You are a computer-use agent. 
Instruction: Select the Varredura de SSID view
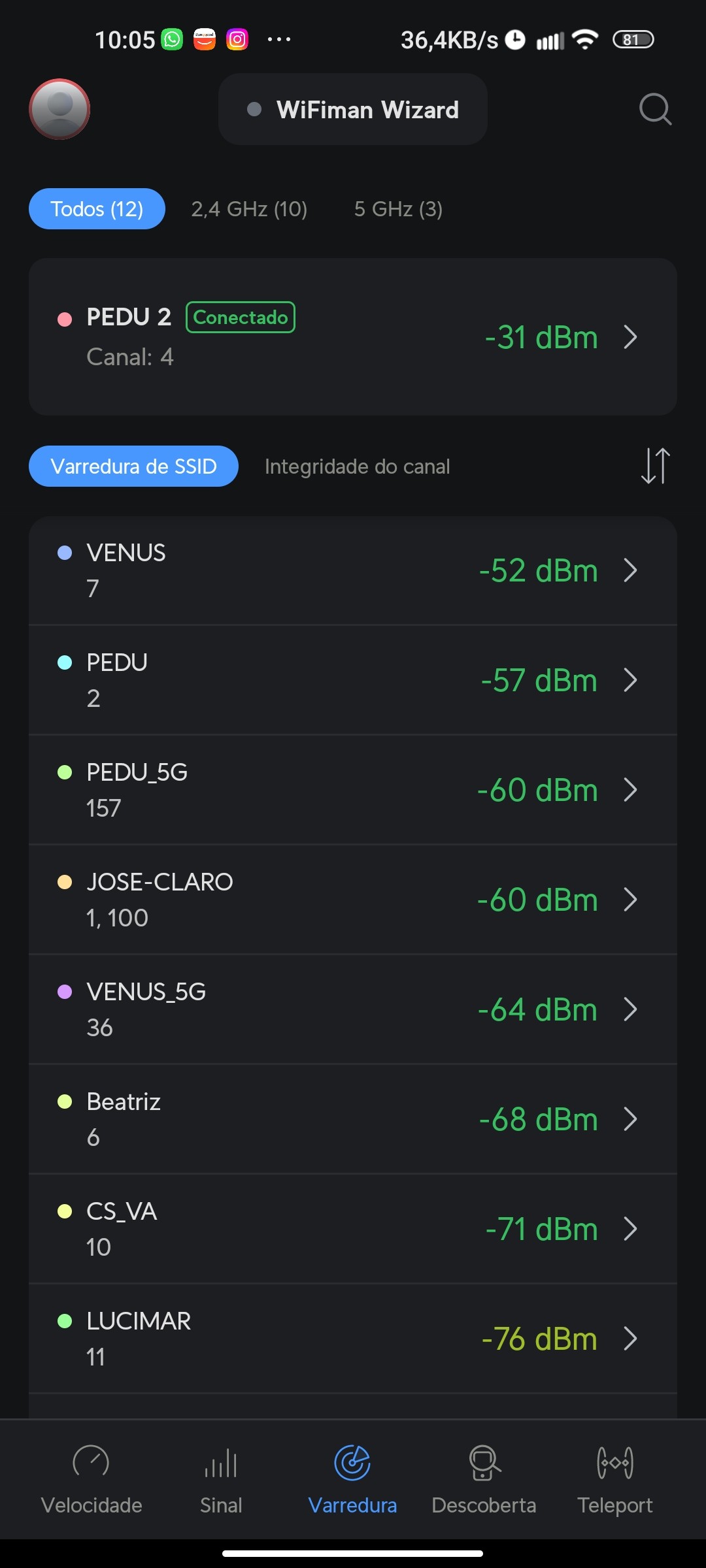133,466
